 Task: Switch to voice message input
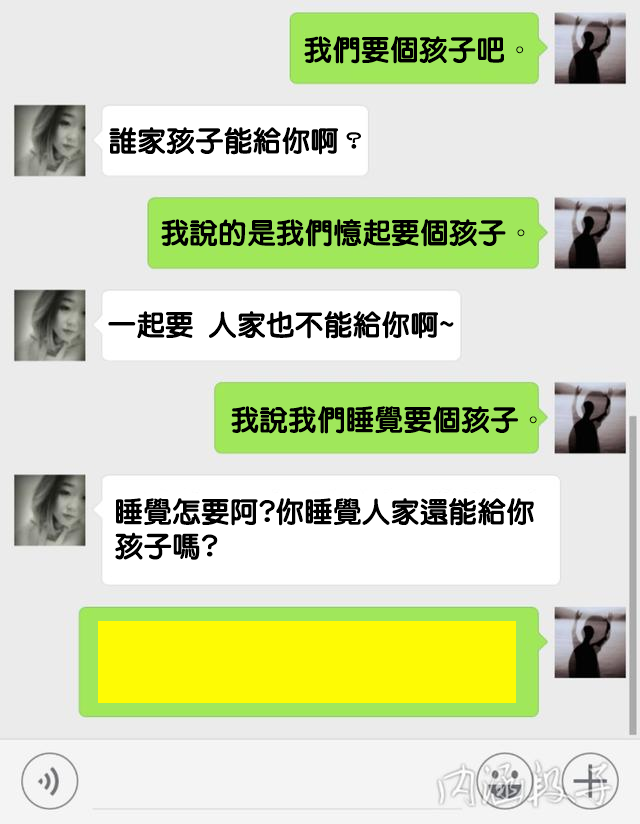coord(49,780)
